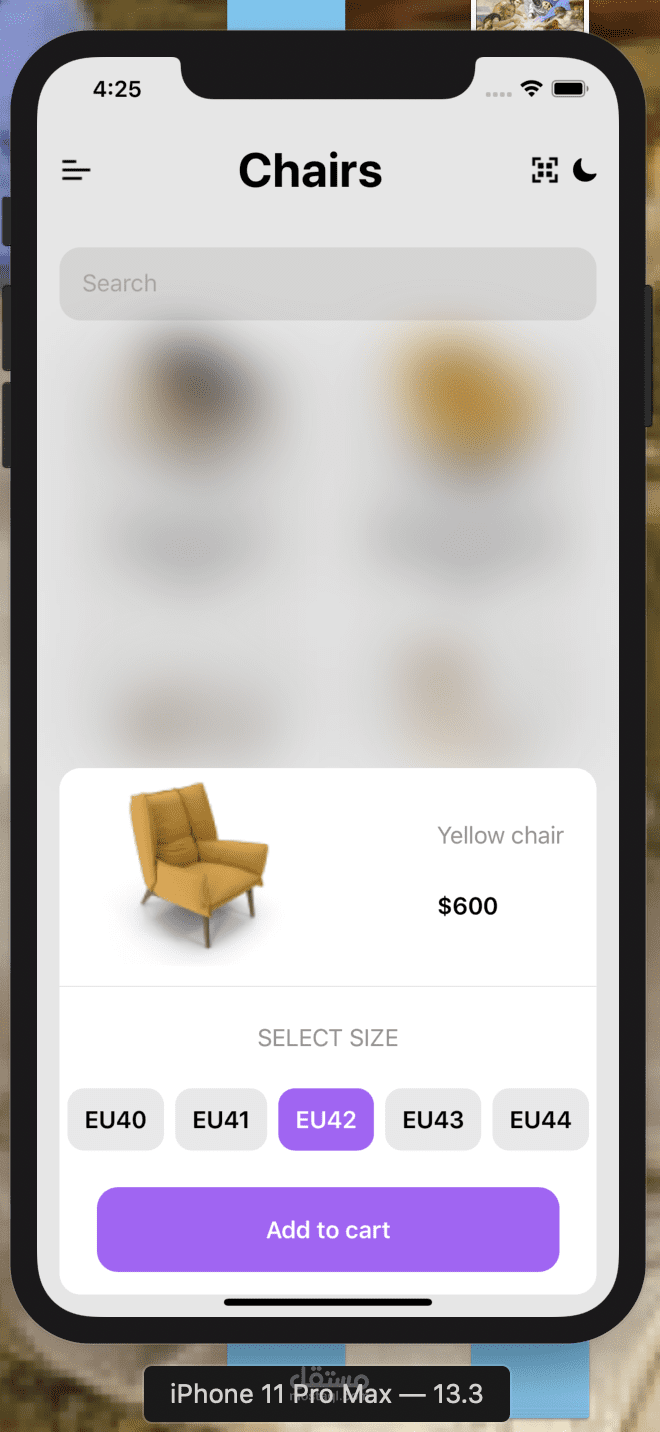This screenshot has width=660, height=1432.
Task: Select size EU40
Action: [116, 1120]
